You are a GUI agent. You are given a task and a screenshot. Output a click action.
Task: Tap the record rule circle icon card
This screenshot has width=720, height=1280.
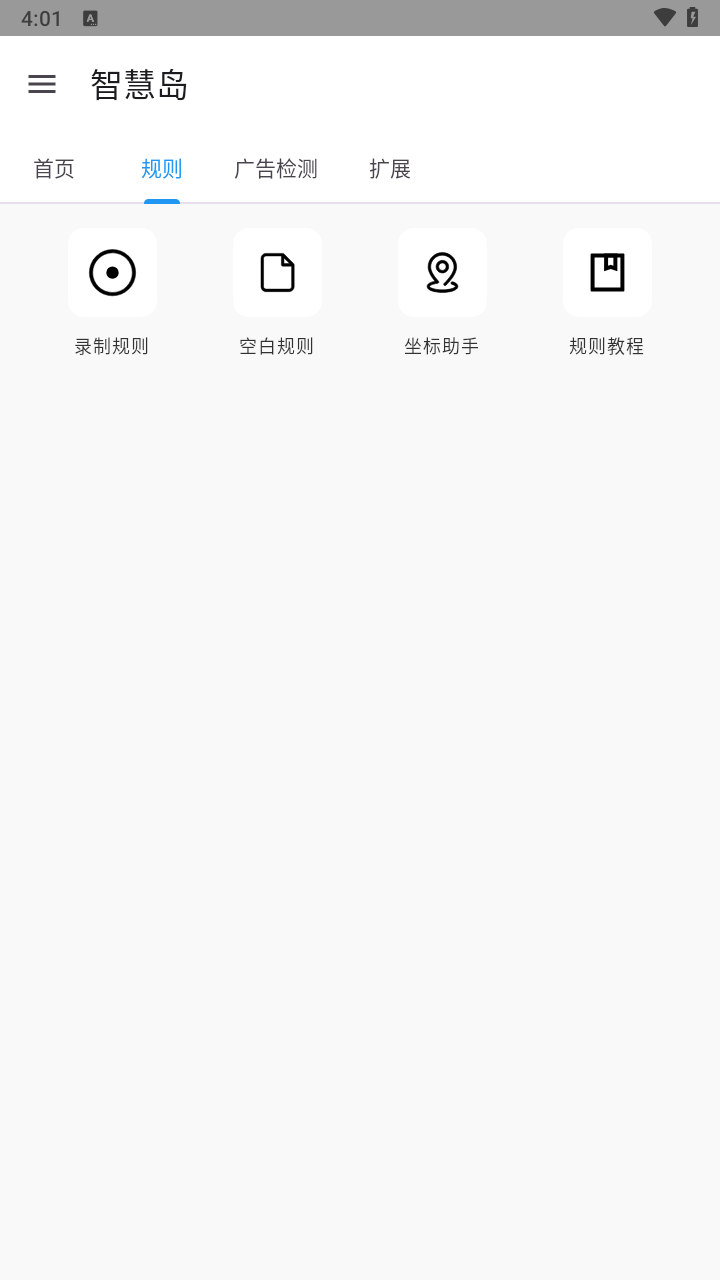112,271
